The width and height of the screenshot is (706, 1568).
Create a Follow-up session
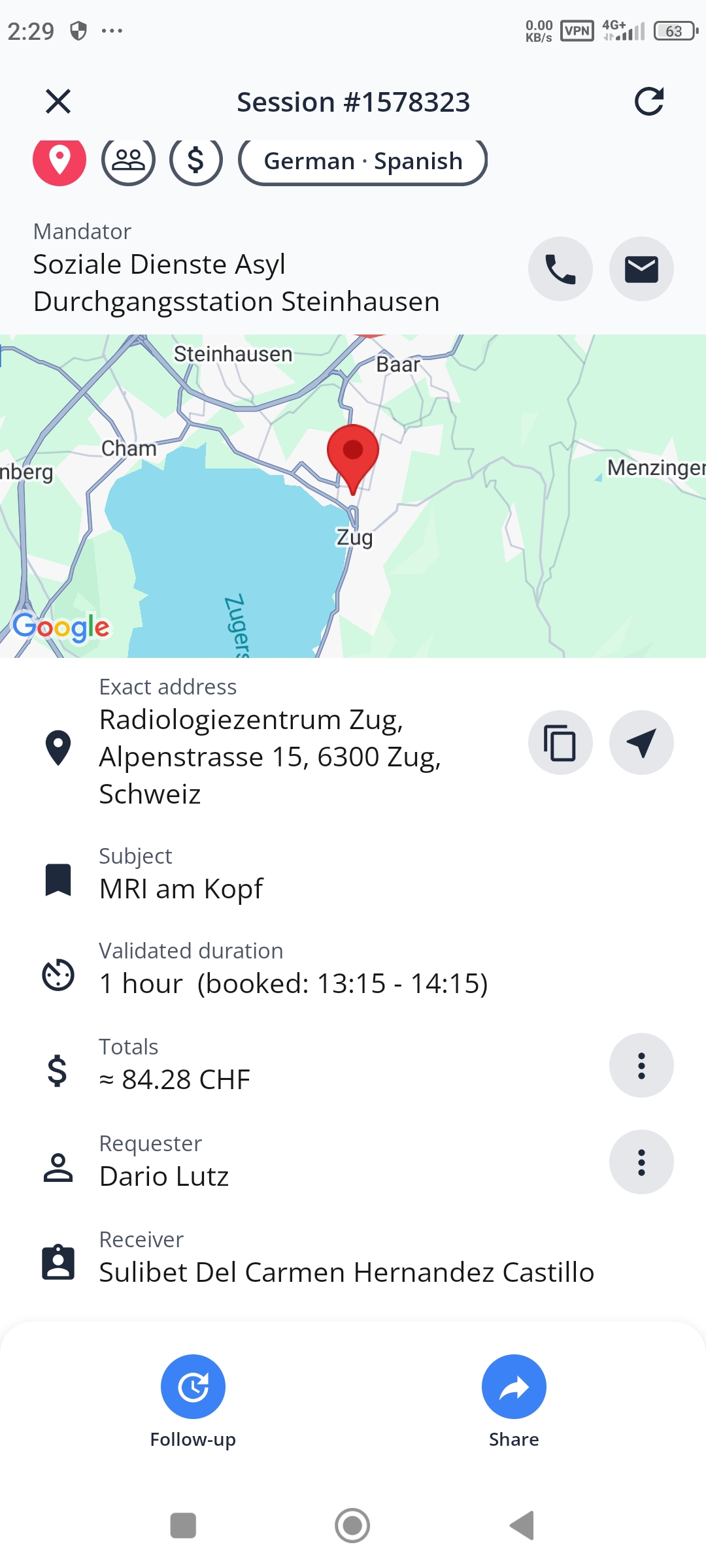(x=193, y=1387)
